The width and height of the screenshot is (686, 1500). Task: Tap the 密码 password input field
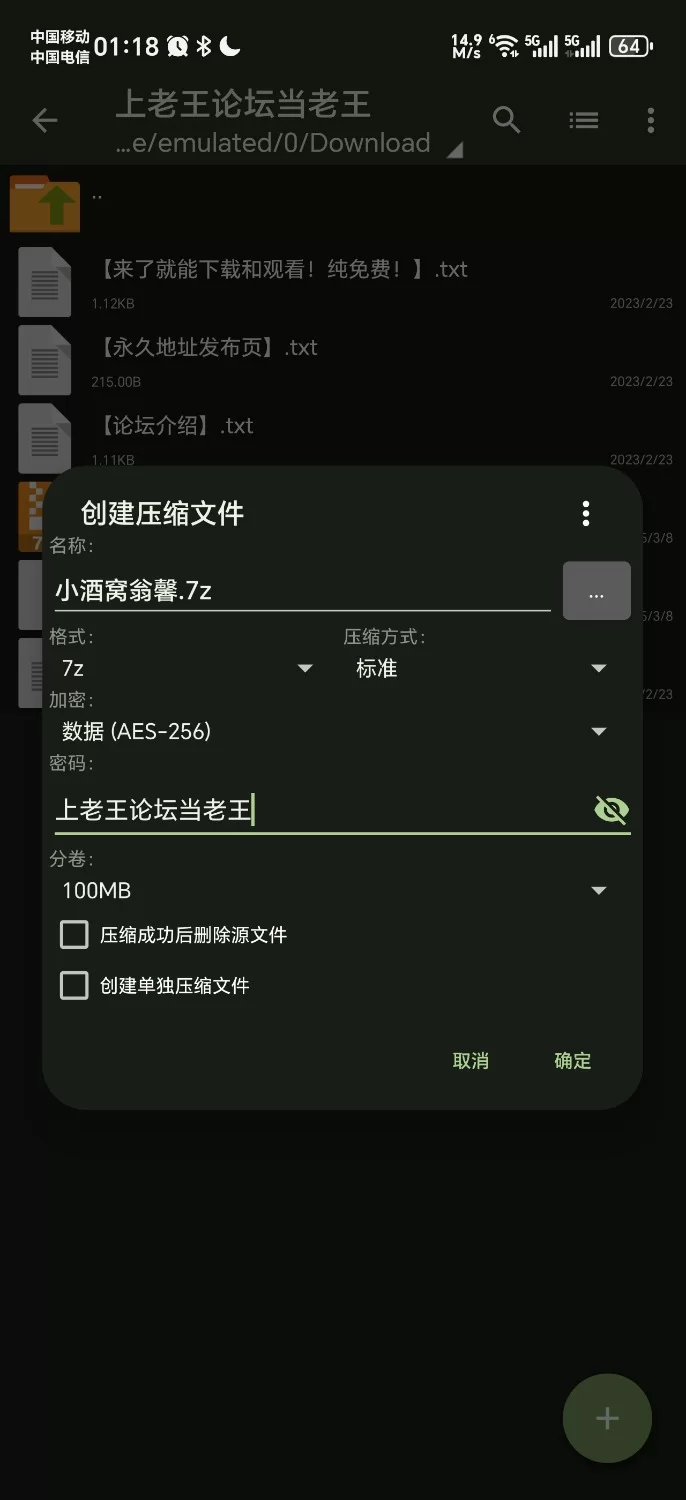320,809
